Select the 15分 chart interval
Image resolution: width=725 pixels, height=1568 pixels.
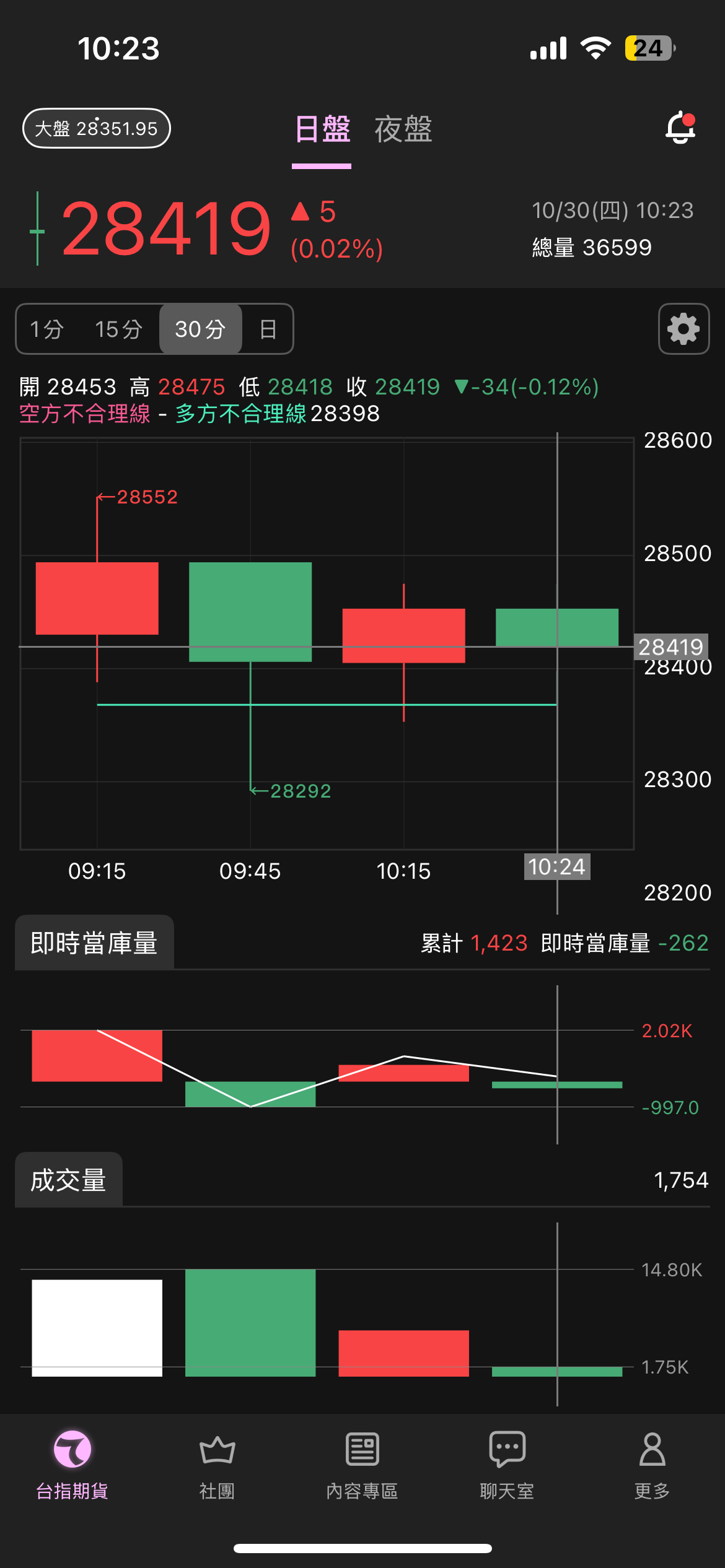click(118, 329)
